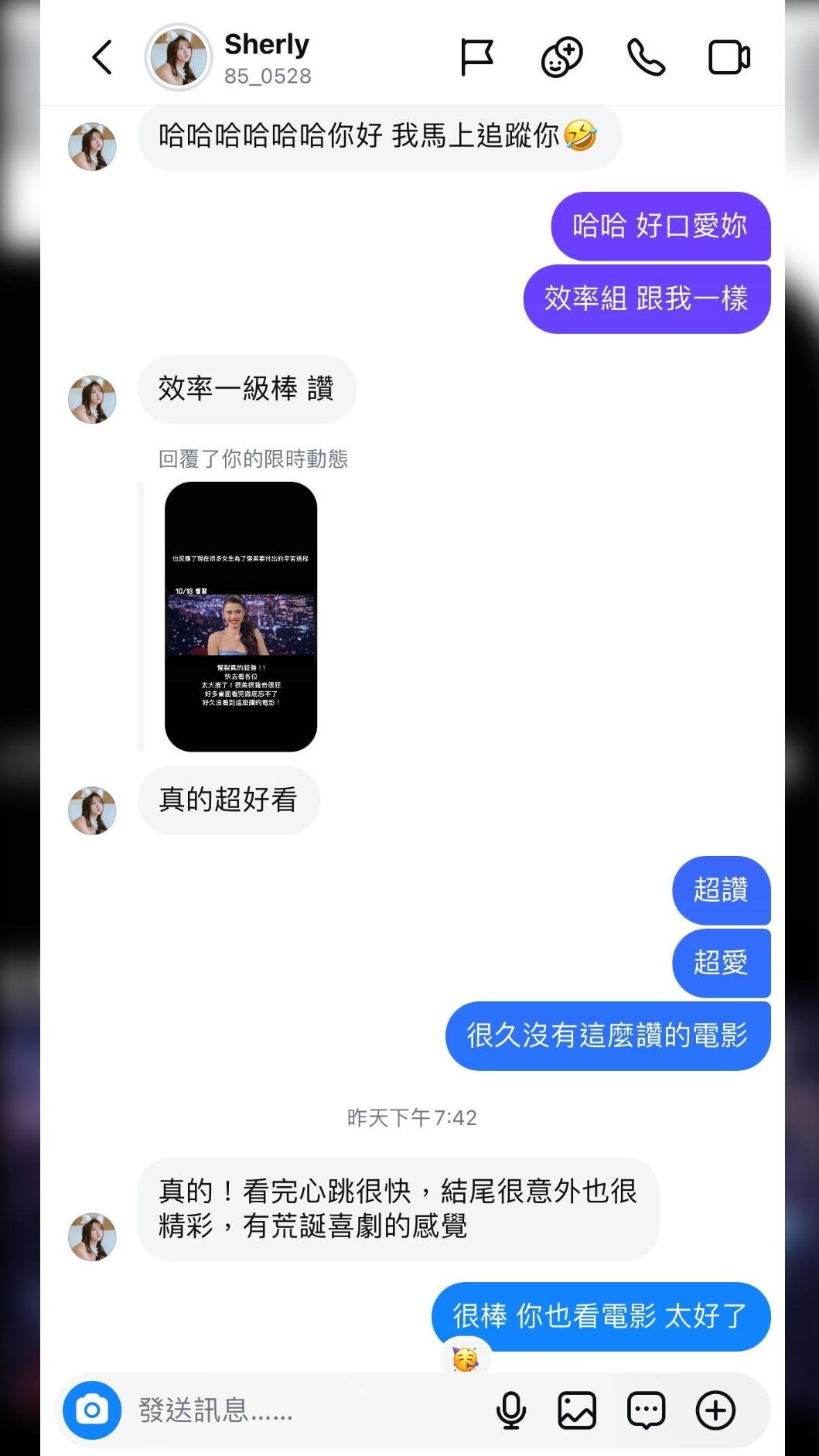Screen dimensions: 819x1456
Task: Open the sticker avatar creation icon
Action: pyautogui.click(x=561, y=57)
